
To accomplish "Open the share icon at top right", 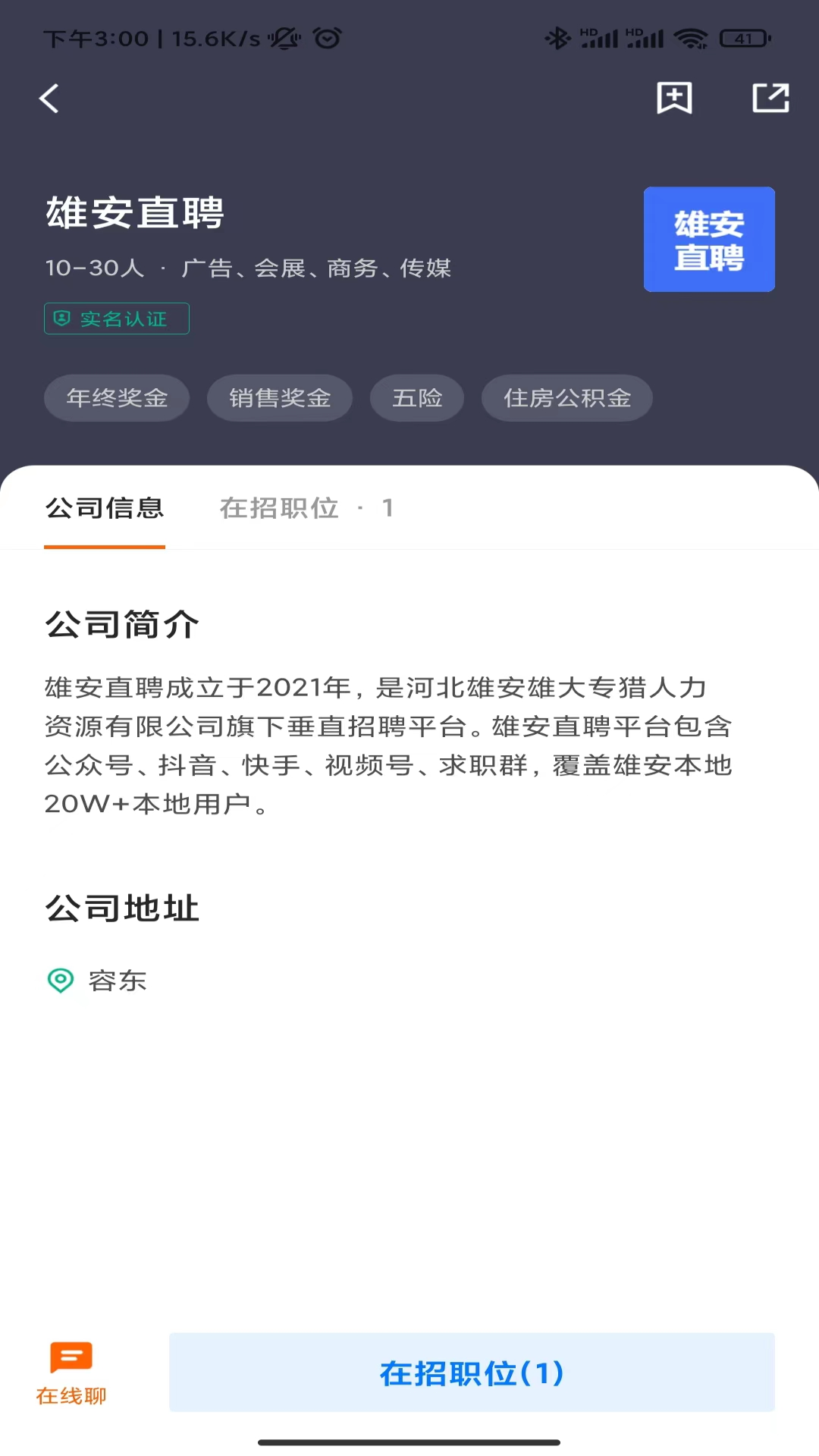I will click(770, 98).
